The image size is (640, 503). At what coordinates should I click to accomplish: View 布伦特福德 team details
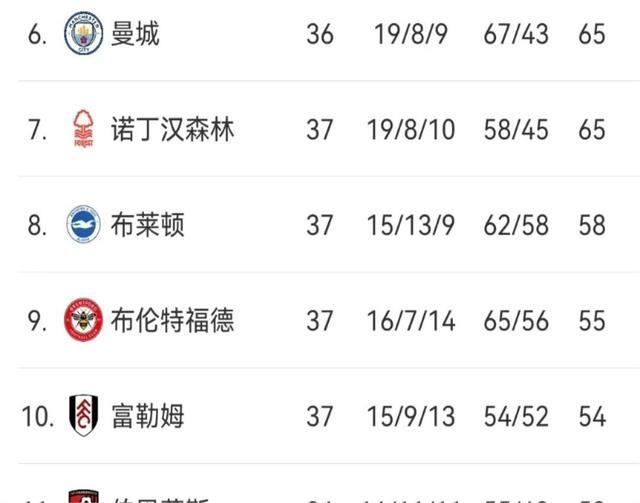point(172,320)
